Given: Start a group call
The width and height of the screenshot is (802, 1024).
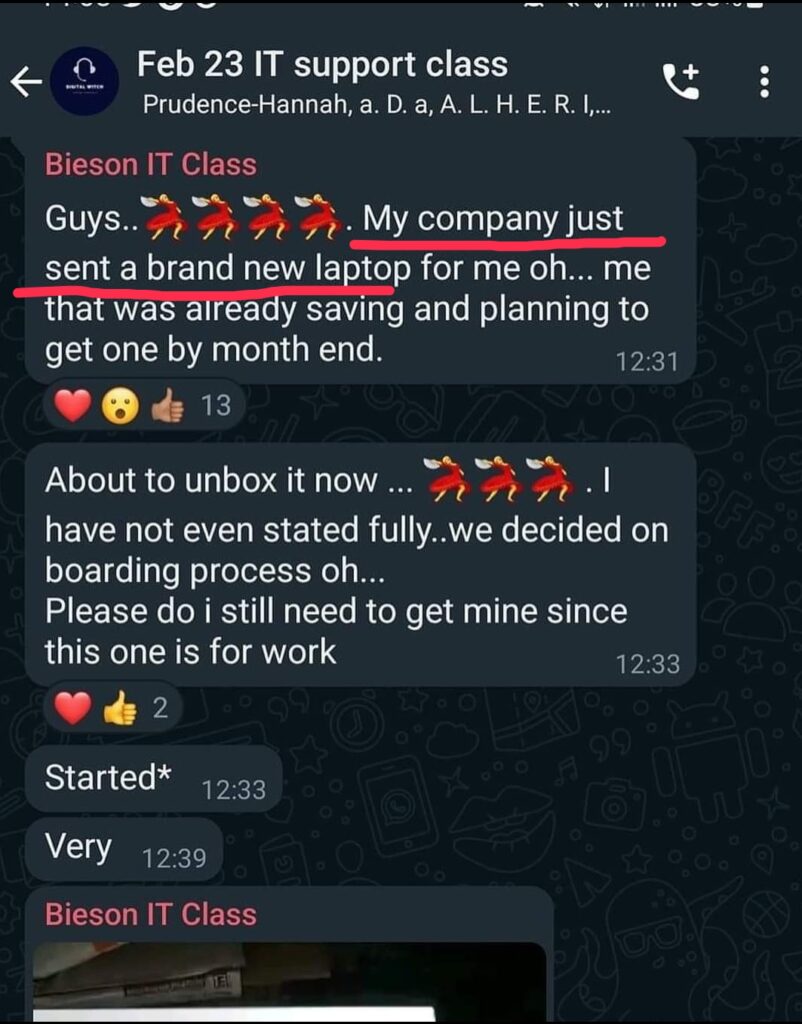Looking at the screenshot, I should pyautogui.click(x=682, y=82).
